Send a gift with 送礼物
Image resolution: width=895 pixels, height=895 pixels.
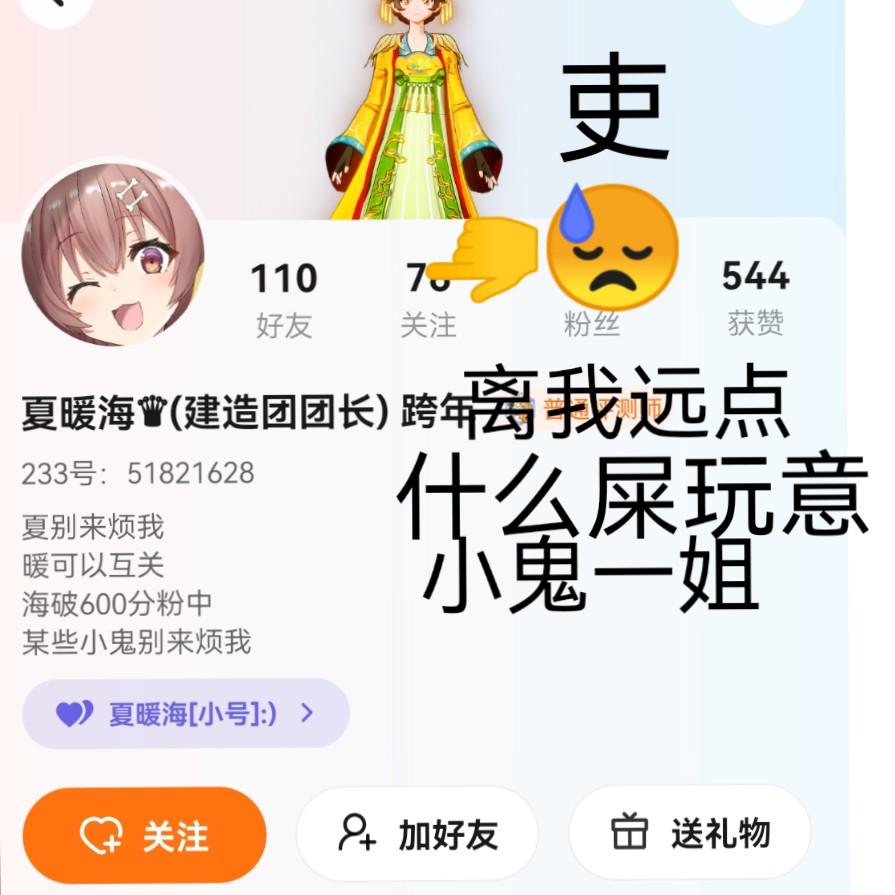click(690, 833)
